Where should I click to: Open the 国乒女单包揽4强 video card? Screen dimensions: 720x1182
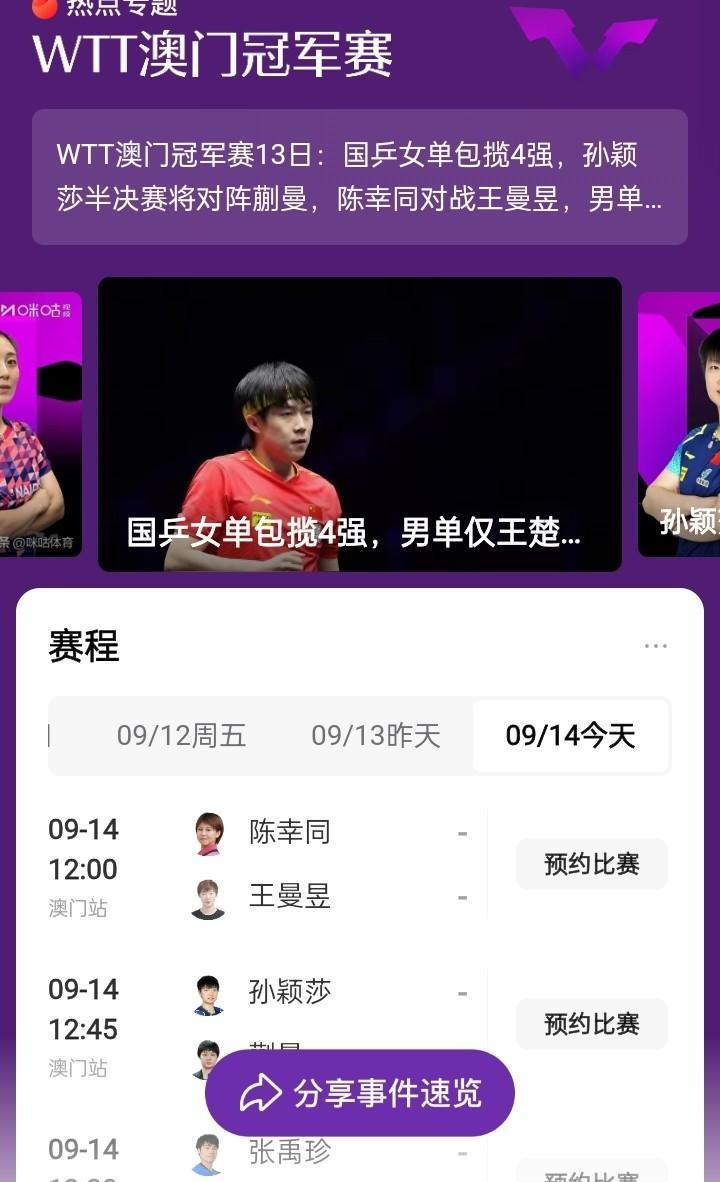pos(360,424)
